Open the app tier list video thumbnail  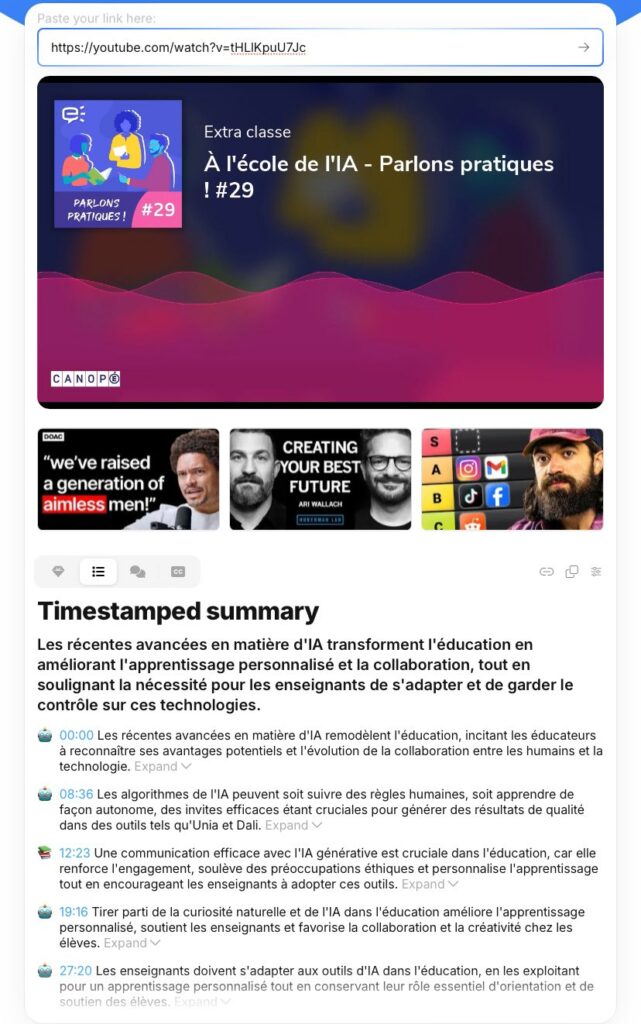click(512, 479)
